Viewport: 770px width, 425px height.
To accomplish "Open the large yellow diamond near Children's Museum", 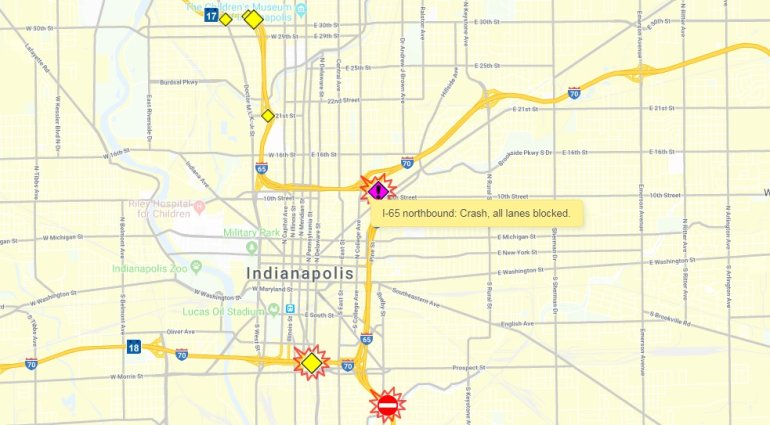I will (253, 19).
